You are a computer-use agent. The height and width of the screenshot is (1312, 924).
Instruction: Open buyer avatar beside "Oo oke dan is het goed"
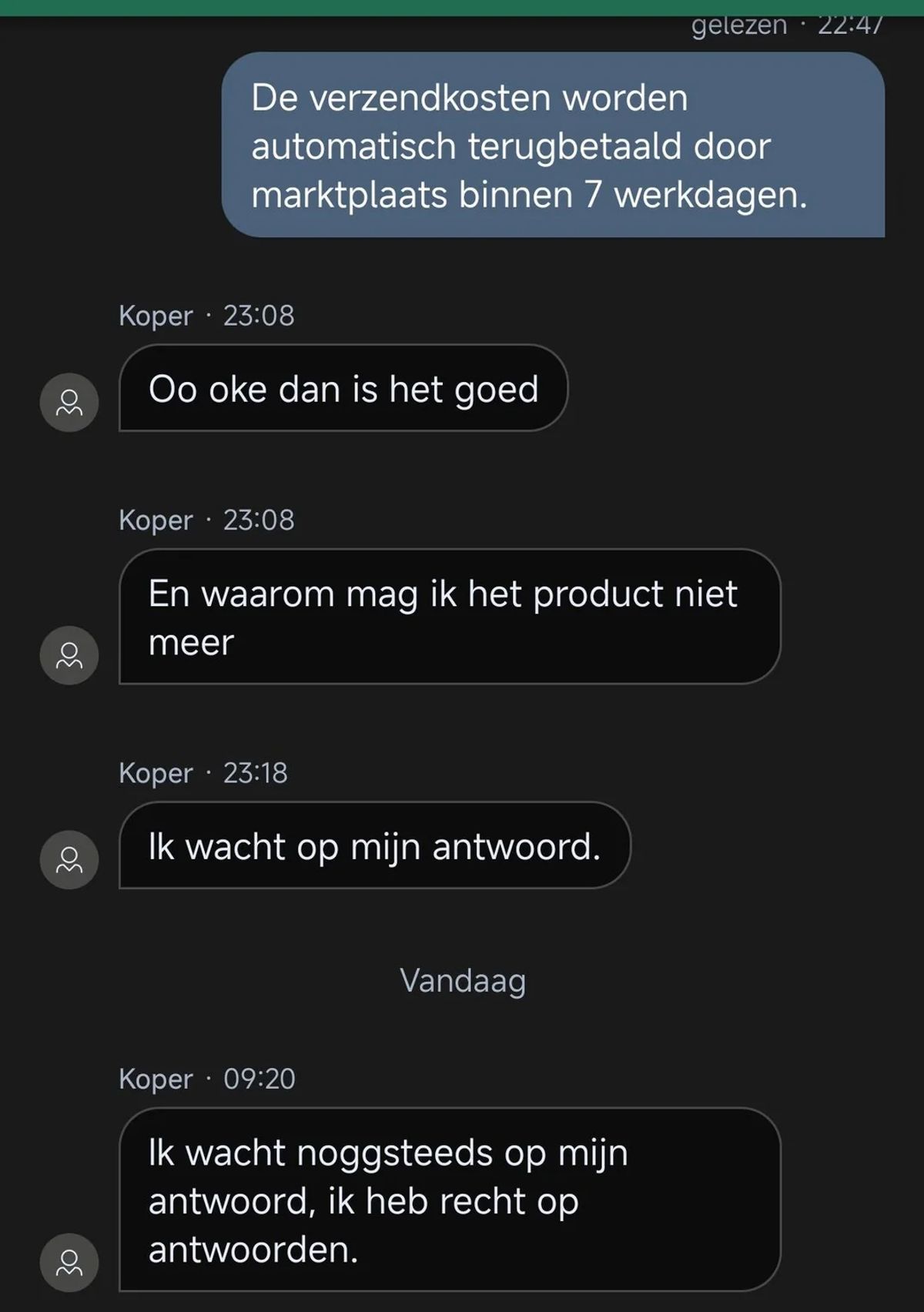click(69, 403)
